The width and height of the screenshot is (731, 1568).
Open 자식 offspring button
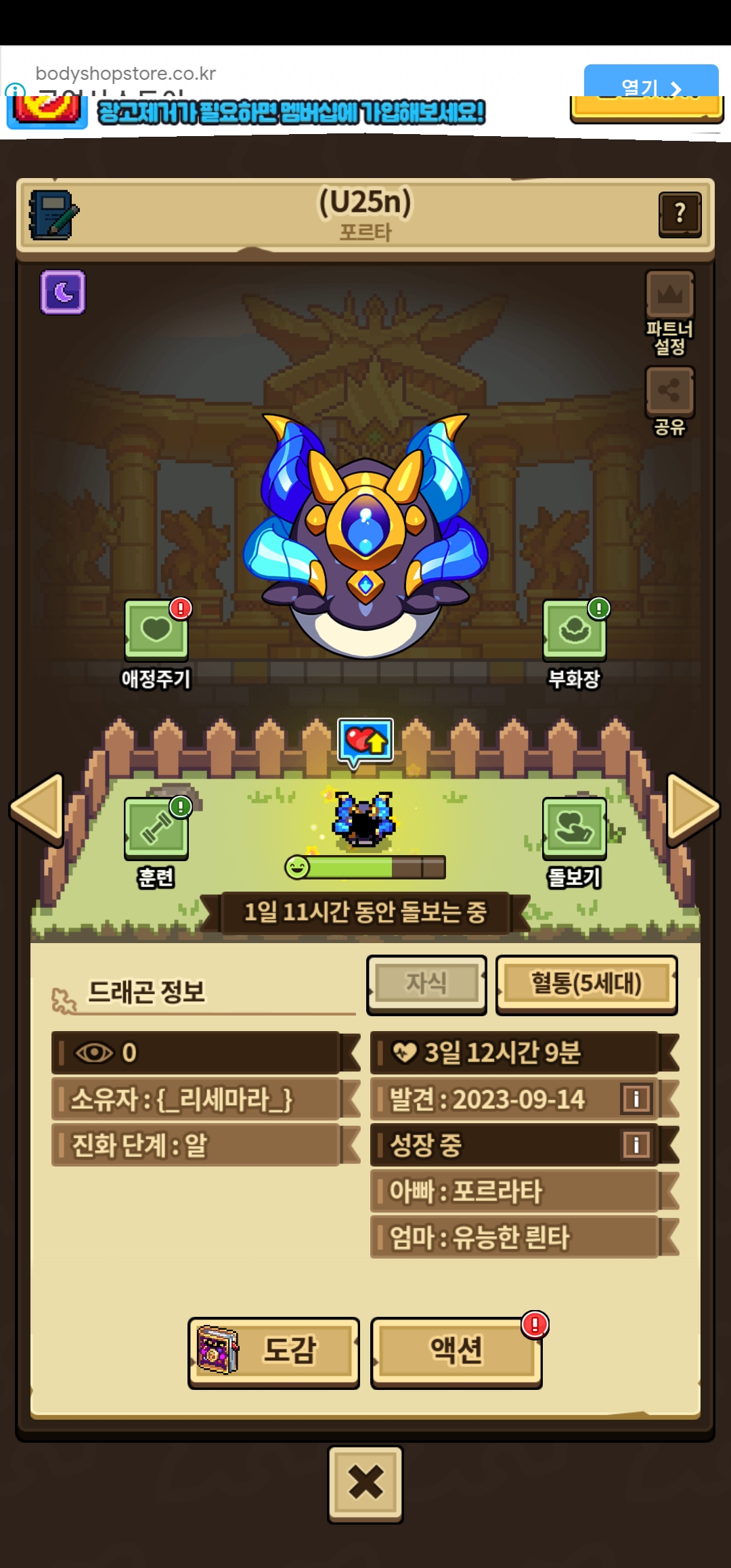click(426, 984)
